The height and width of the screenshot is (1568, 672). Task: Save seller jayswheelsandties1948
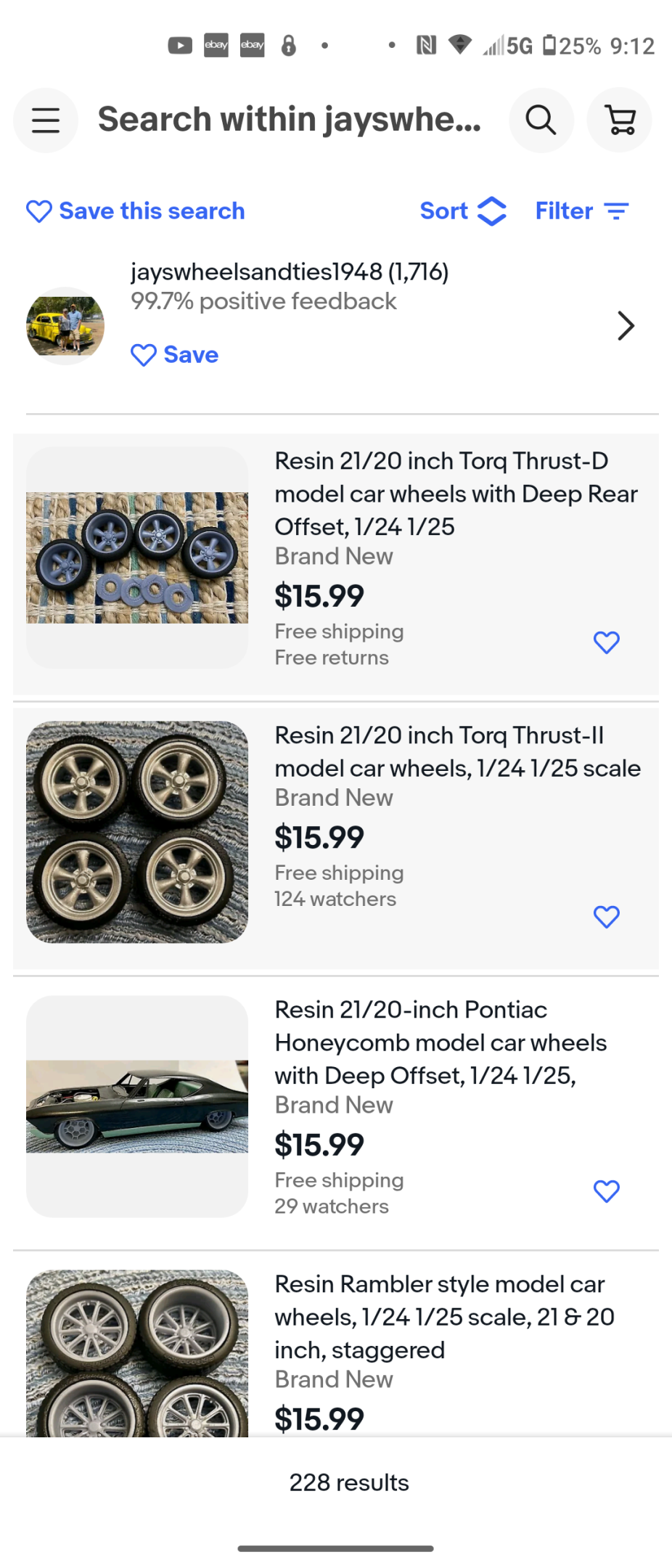pos(175,355)
